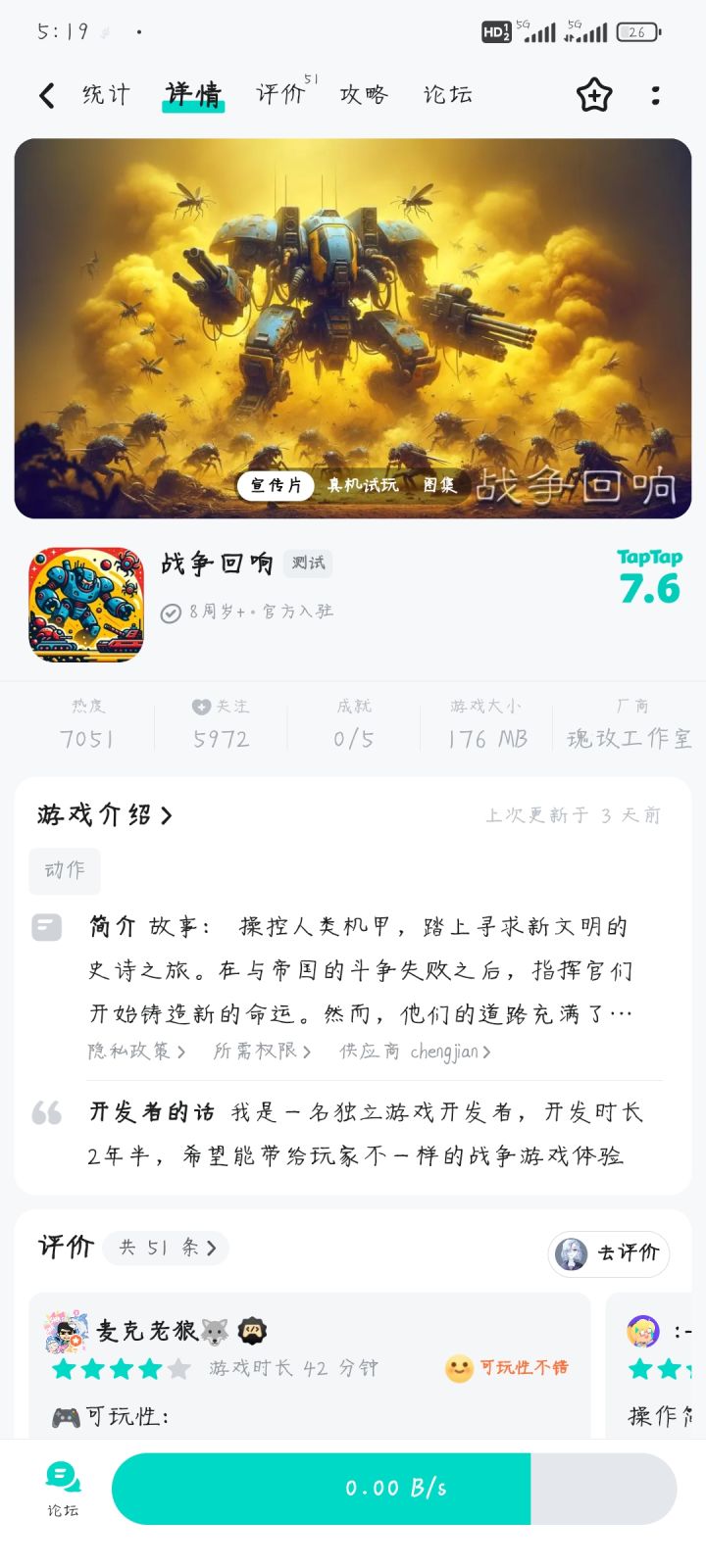This screenshot has height=1568, width=706.
Task: Select the 真机试玩 media toggle
Action: pos(363,485)
